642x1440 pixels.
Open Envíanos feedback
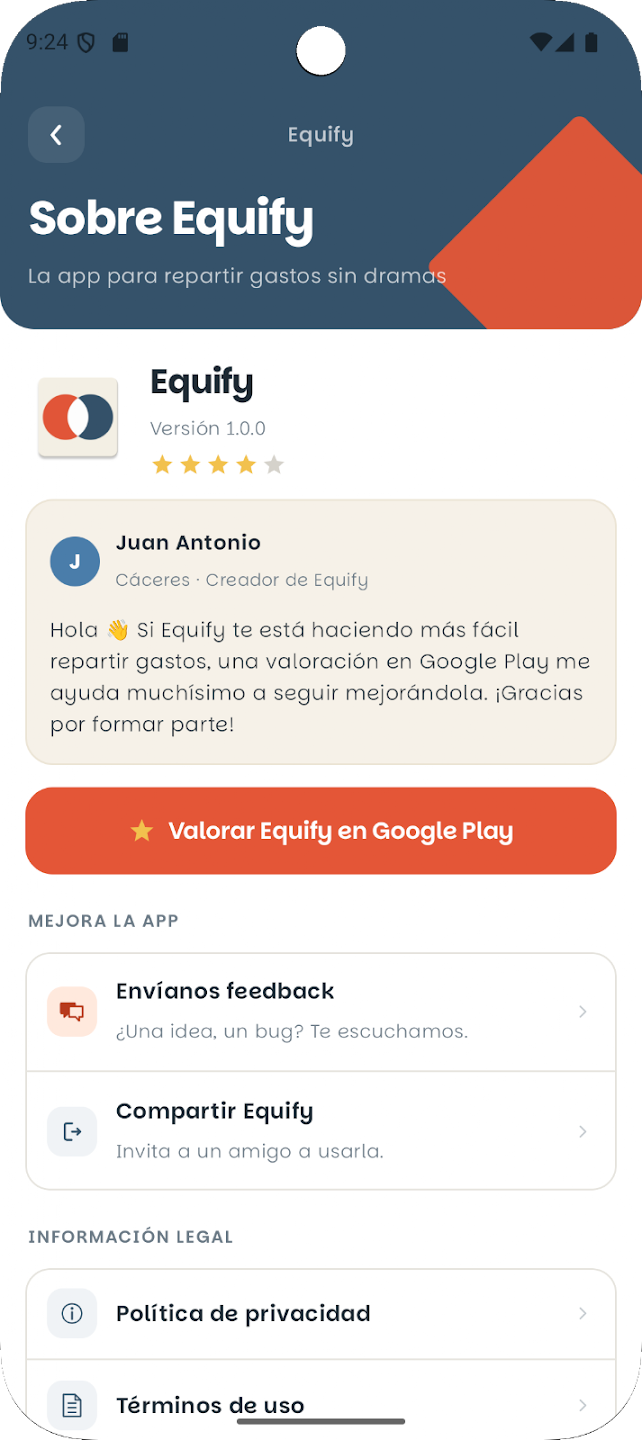(x=321, y=1012)
